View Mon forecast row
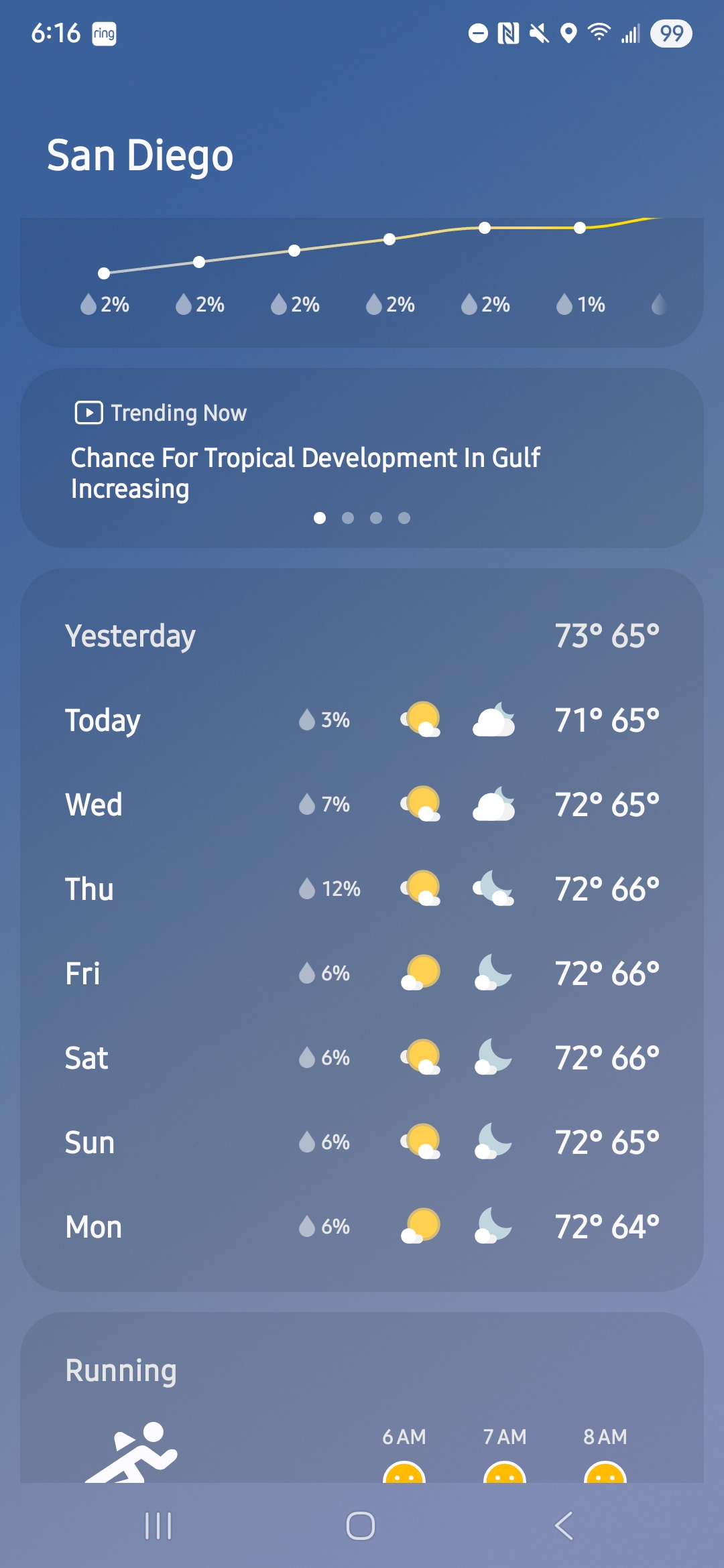Image resolution: width=724 pixels, height=1568 pixels. tap(362, 1227)
